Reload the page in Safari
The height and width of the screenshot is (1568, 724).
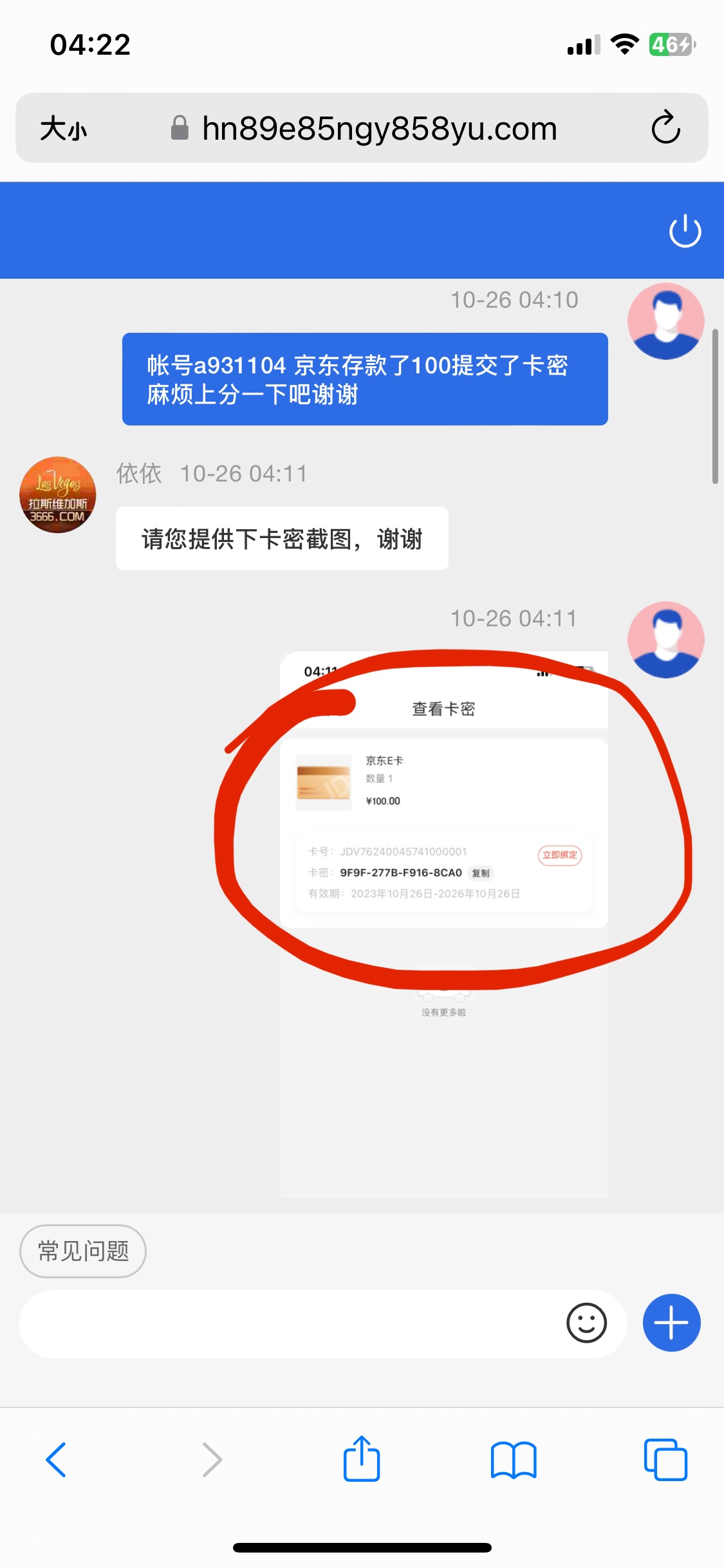(665, 127)
